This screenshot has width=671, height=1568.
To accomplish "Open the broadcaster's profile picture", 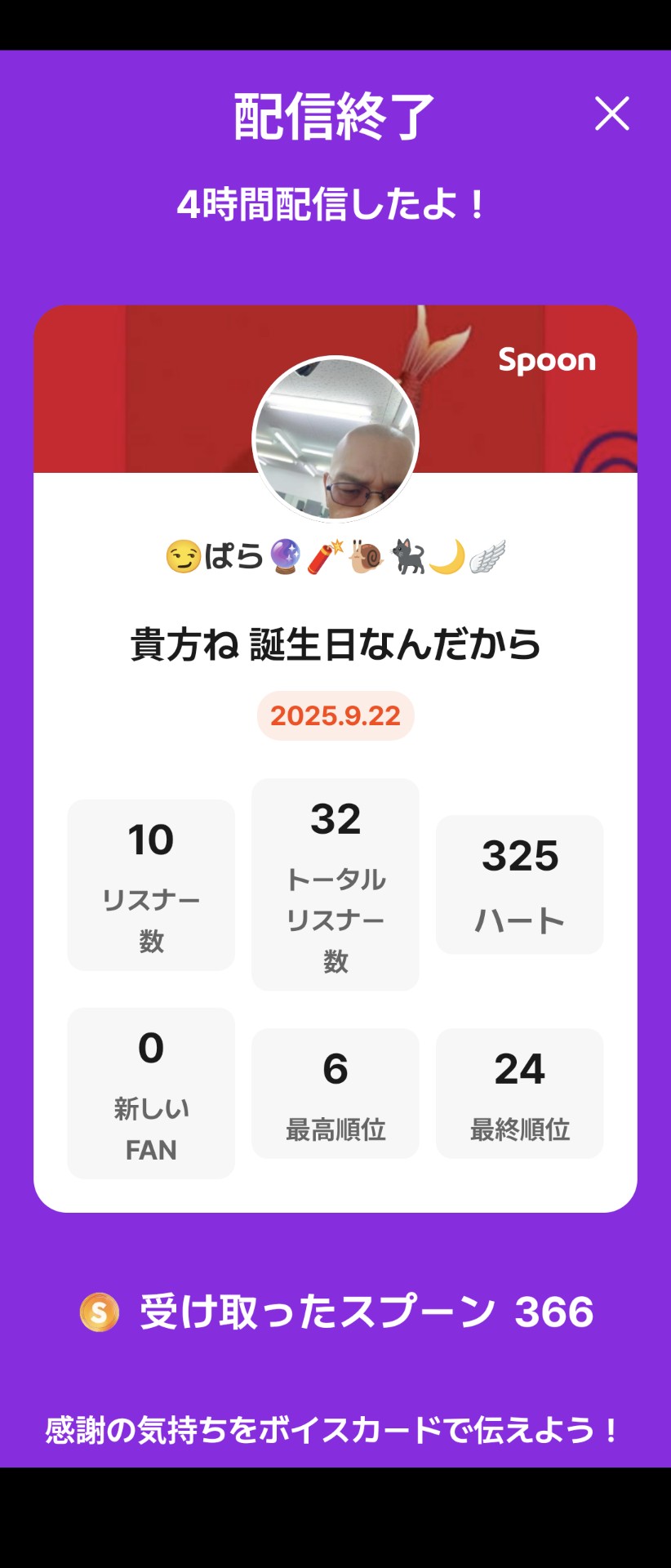I will point(335,439).
